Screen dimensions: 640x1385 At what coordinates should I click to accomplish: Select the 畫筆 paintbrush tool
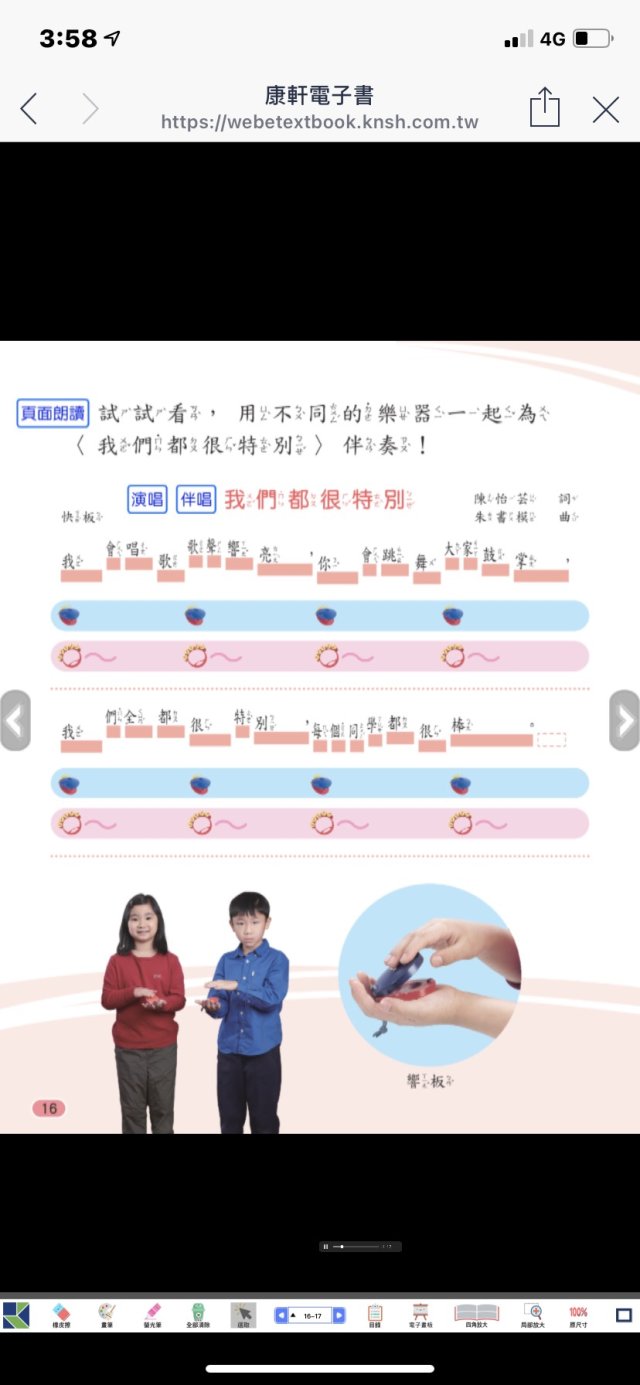[x=107, y=1314]
